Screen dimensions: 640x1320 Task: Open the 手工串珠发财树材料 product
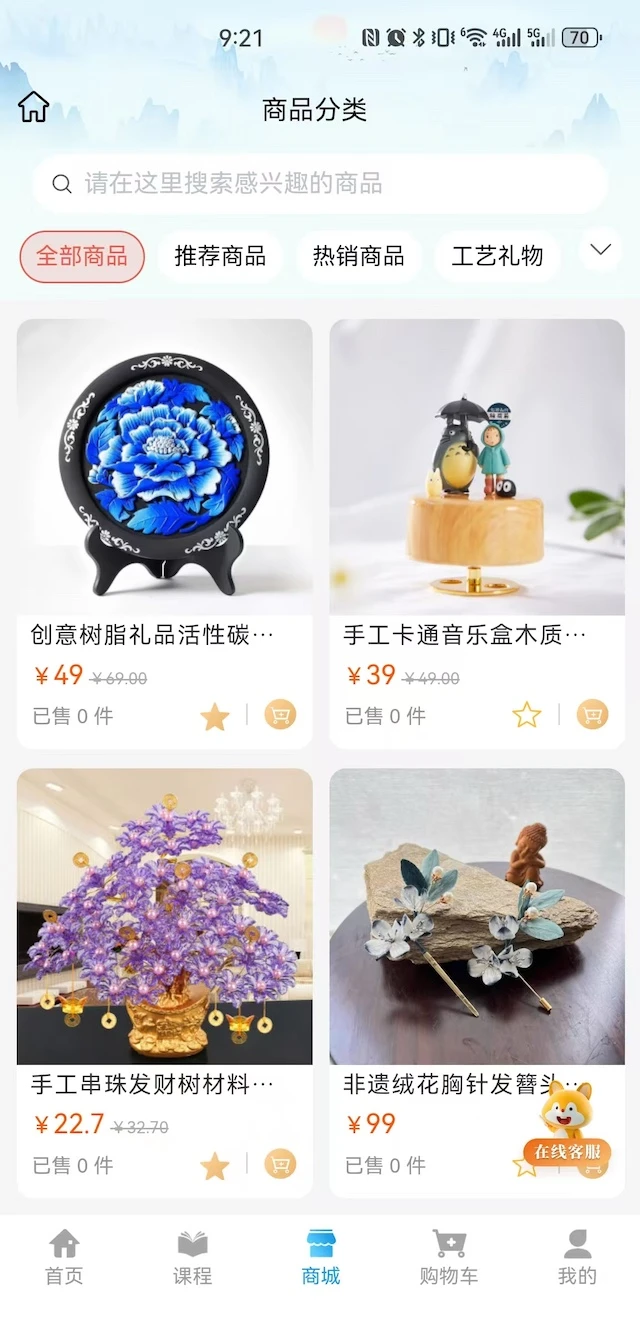[x=164, y=917]
